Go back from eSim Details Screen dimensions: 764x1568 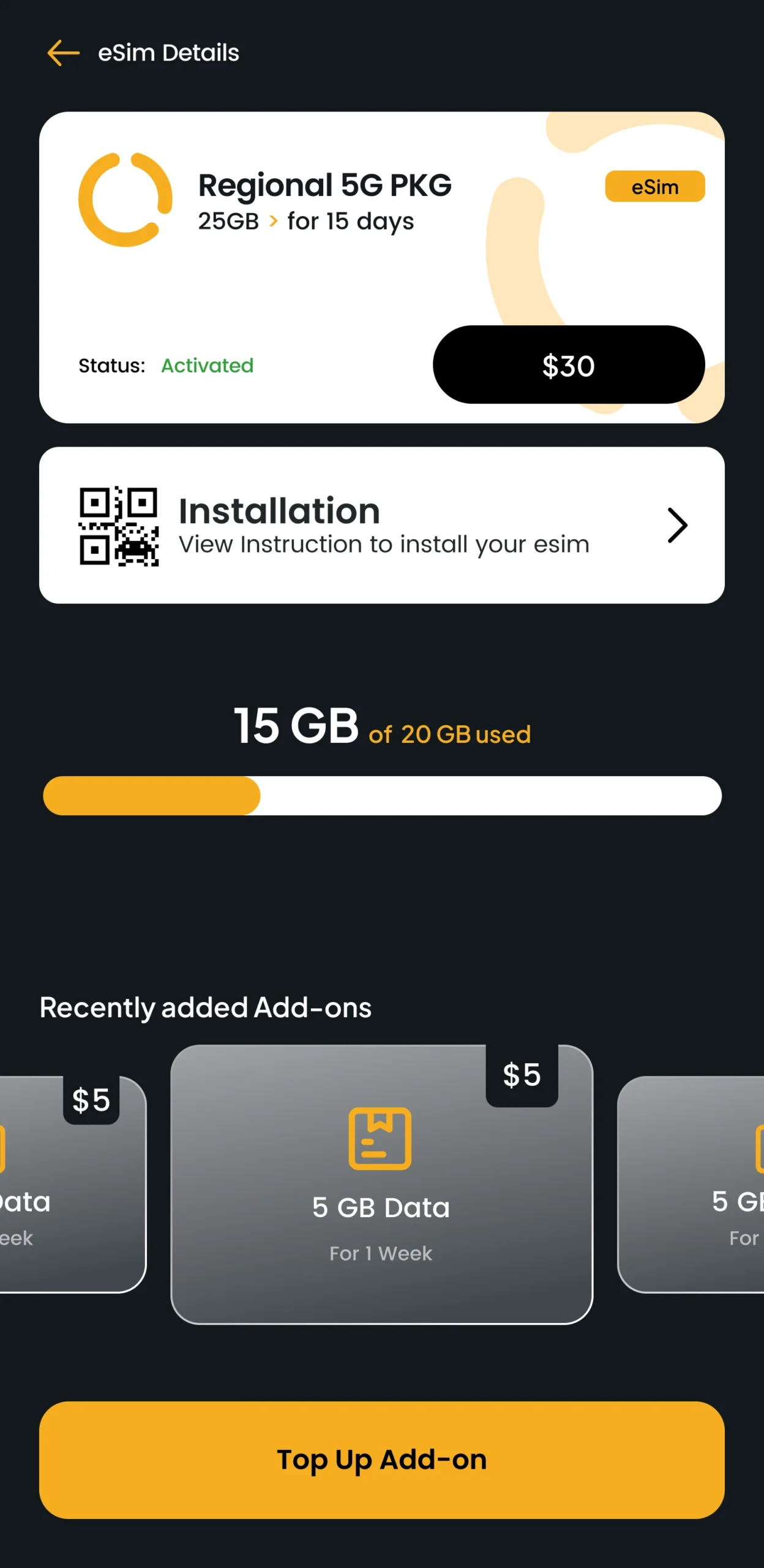pos(64,53)
